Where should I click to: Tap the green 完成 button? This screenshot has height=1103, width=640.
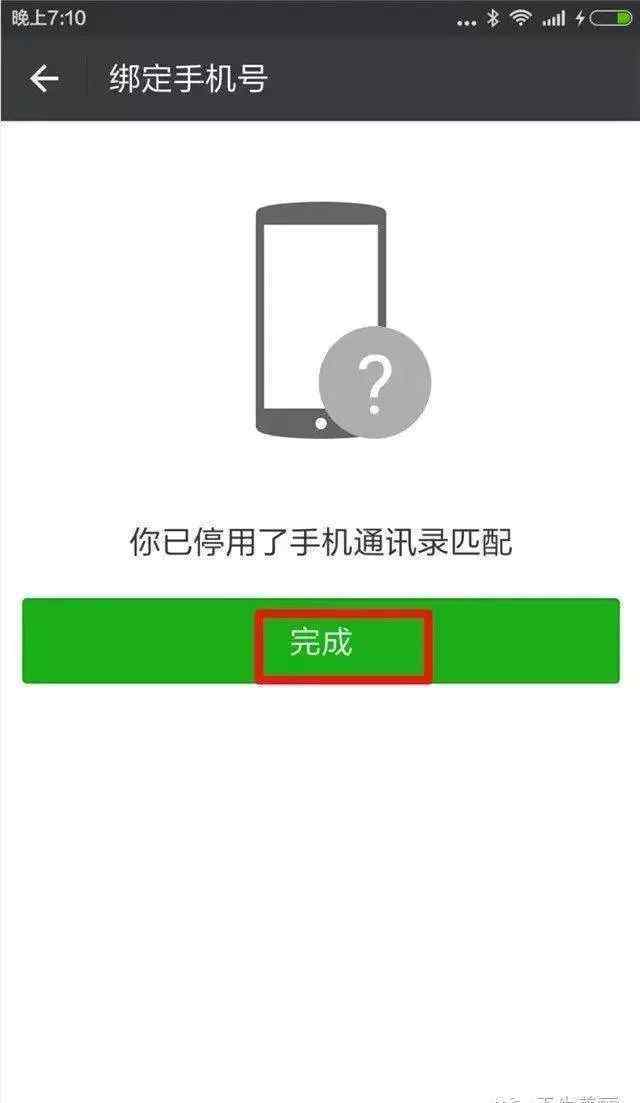coord(321,641)
